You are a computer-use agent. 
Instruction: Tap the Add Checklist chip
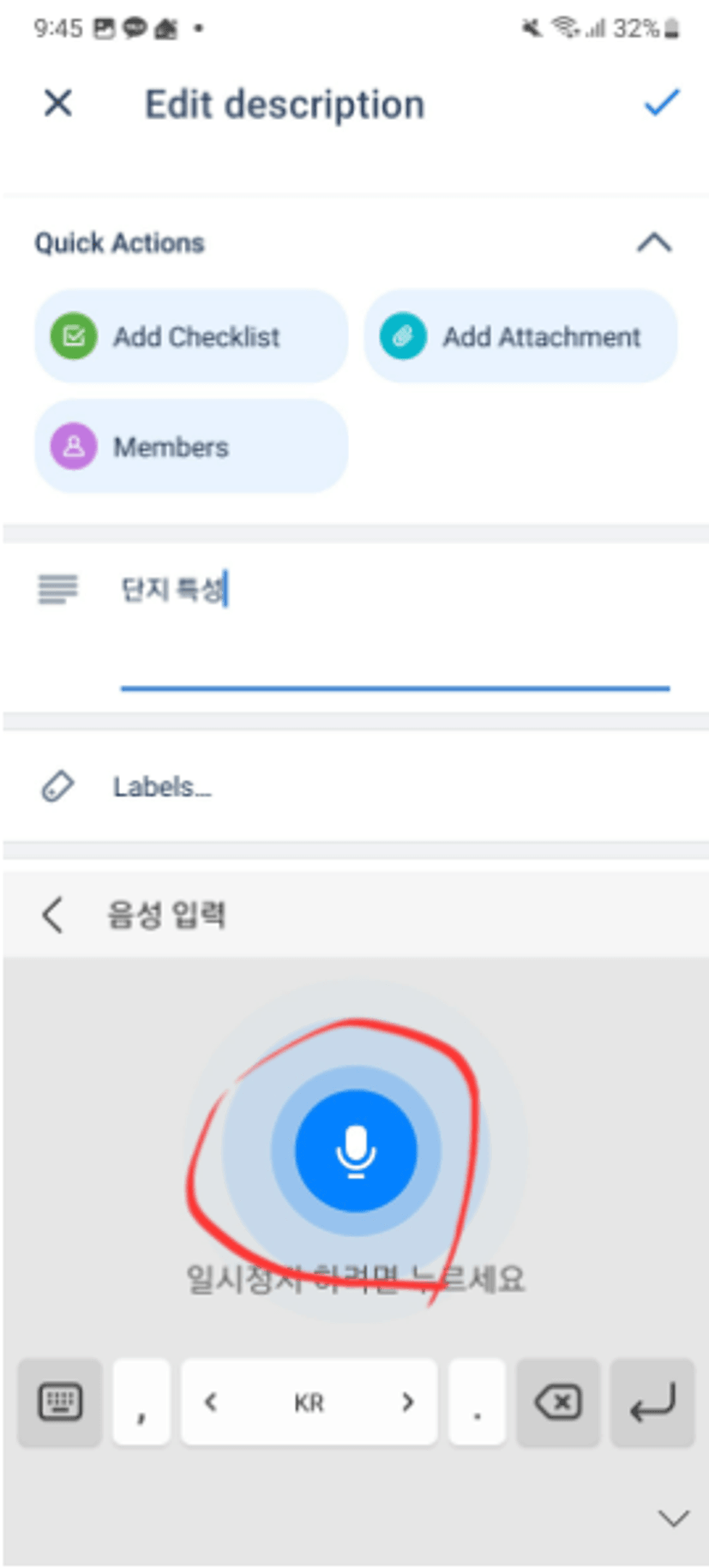[190, 337]
